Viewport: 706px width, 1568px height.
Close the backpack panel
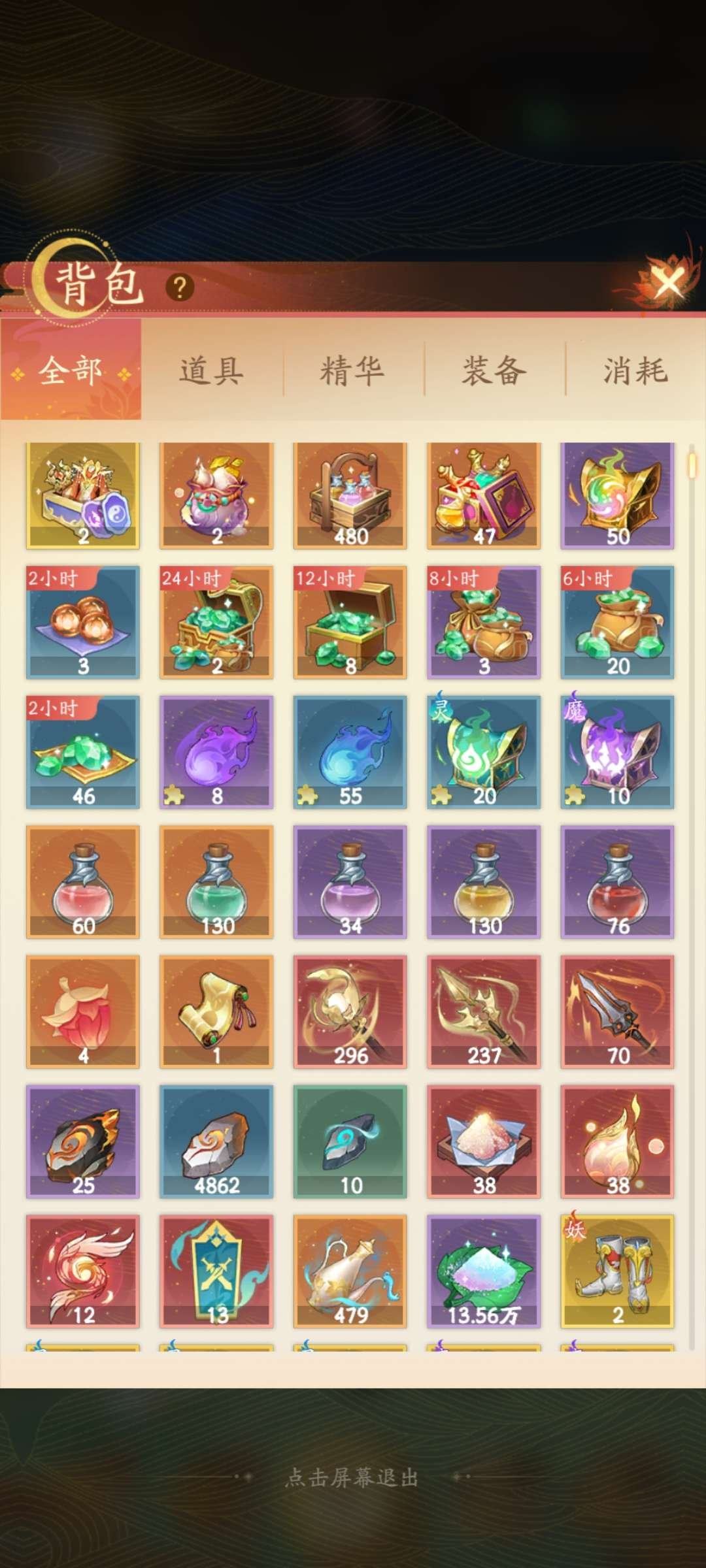[x=668, y=284]
